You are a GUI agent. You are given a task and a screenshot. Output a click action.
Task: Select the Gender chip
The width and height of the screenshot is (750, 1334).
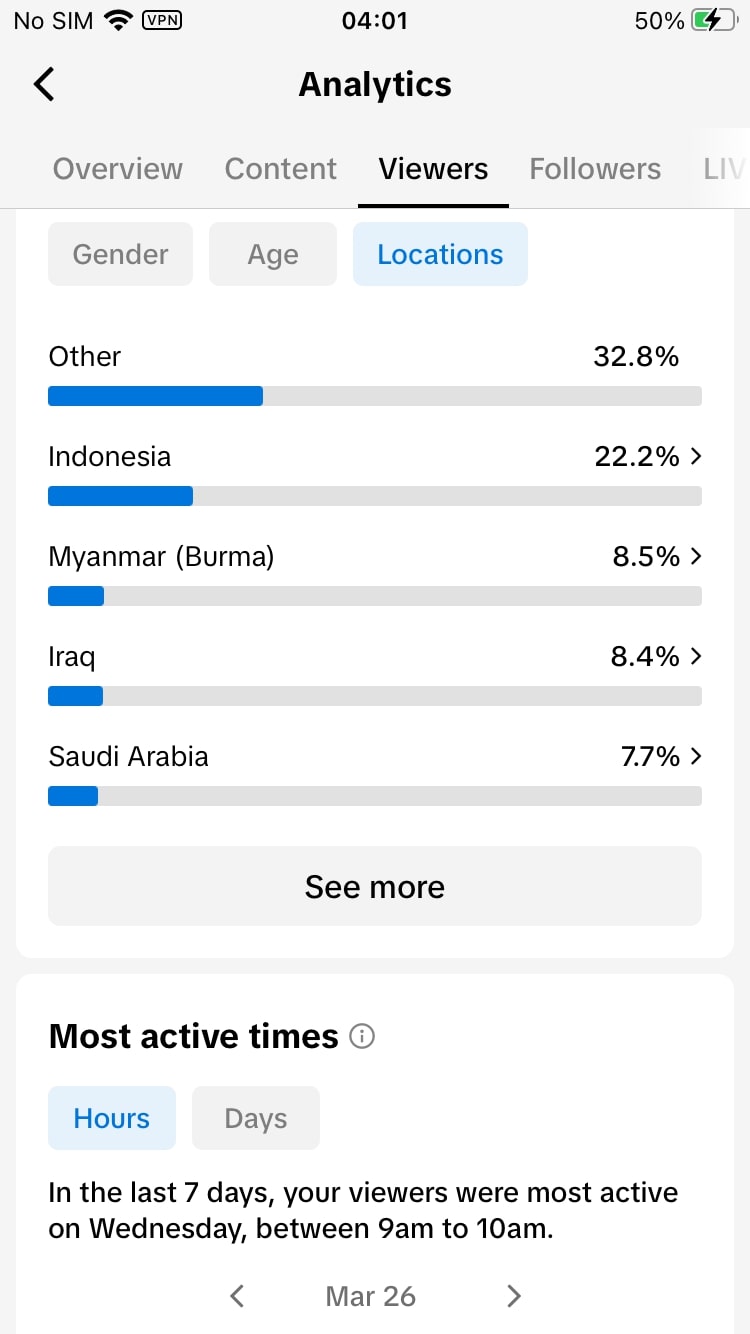pos(120,254)
